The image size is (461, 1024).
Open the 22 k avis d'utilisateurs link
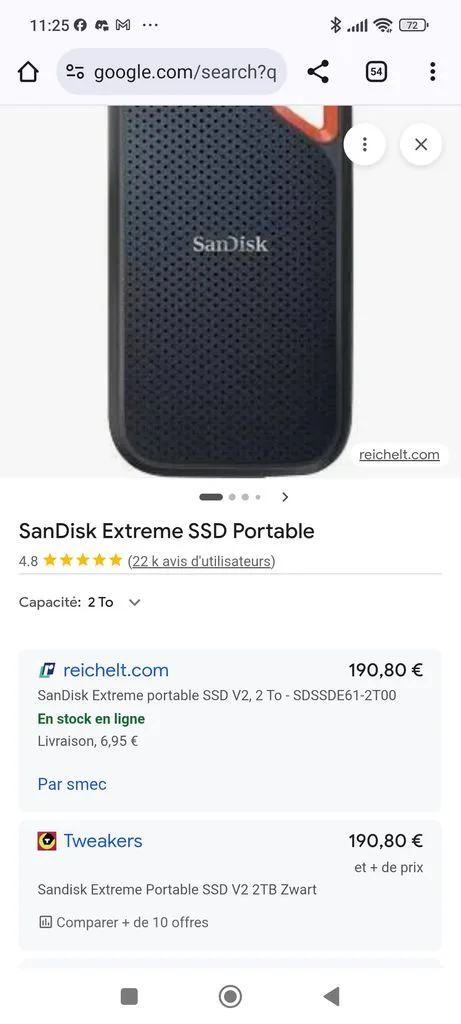pos(201,561)
